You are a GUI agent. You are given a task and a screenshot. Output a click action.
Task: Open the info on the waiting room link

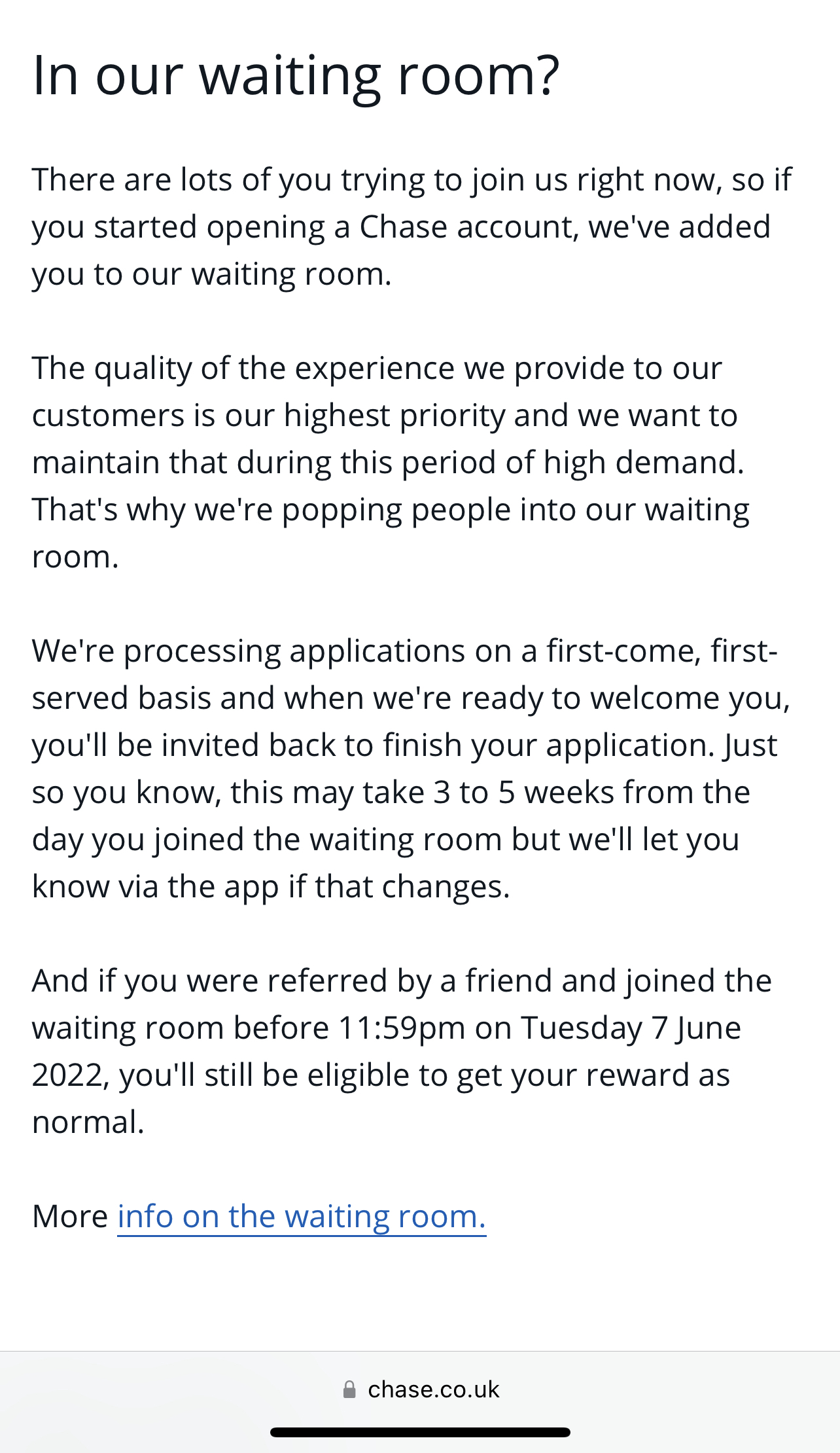pos(302,1217)
